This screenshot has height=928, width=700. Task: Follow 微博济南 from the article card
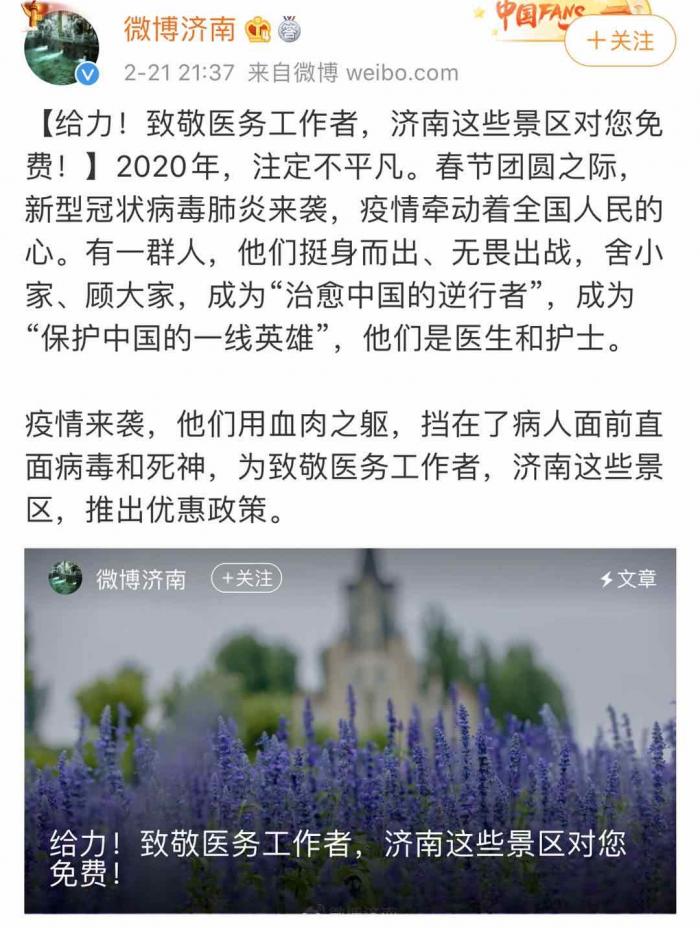pyautogui.click(x=246, y=578)
